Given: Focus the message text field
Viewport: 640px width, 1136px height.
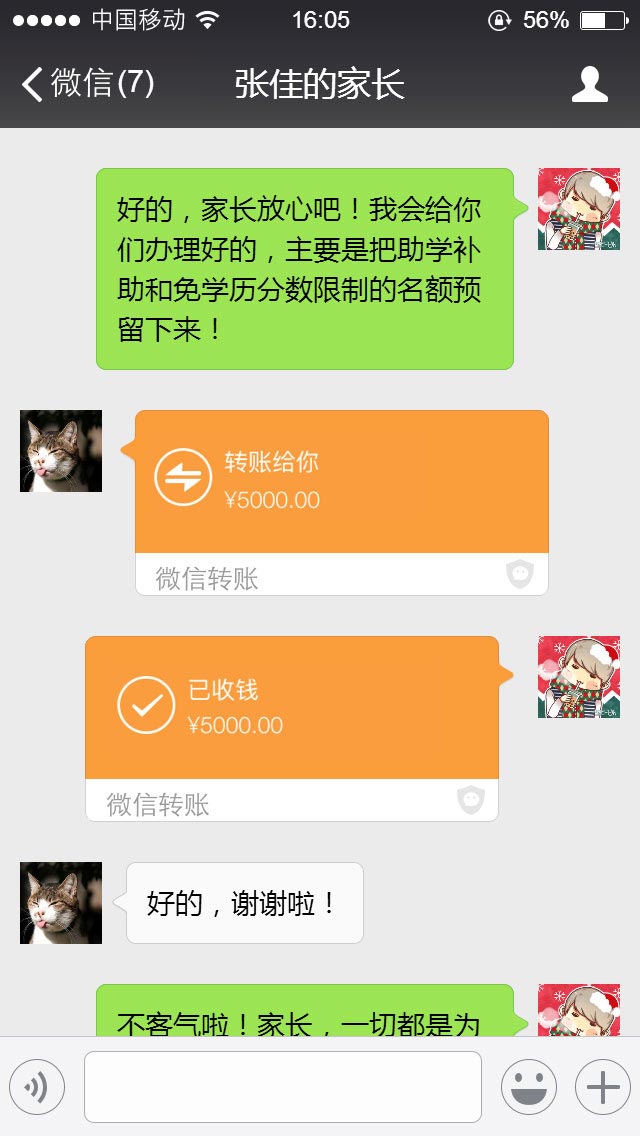Looking at the screenshot, I should point(282,1087).
